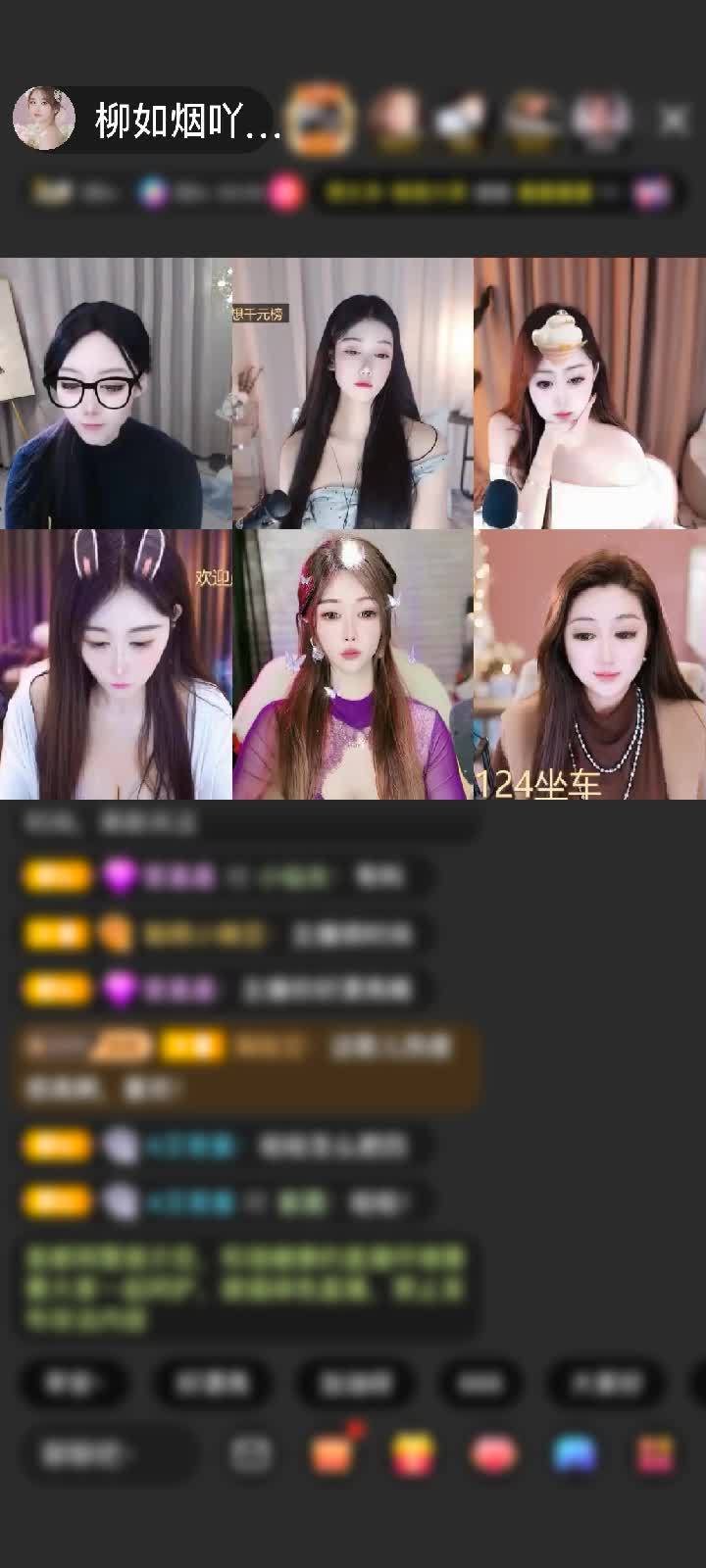Open the orange icon with red dot
Viewport: 706px width, 1568px height.
tap(333, 1453)
